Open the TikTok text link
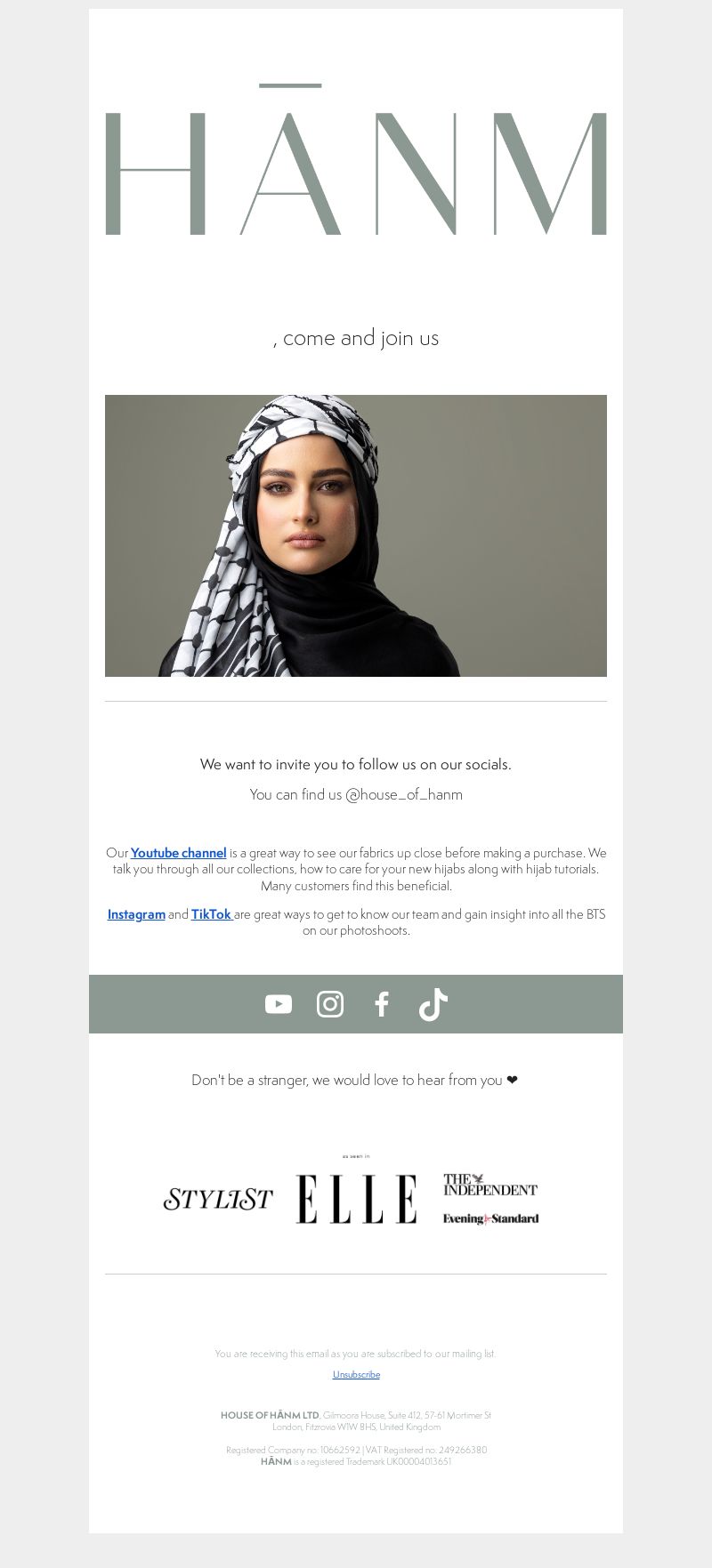The height and width of the screenshot is (1568, 712). [x=211, y=914]
